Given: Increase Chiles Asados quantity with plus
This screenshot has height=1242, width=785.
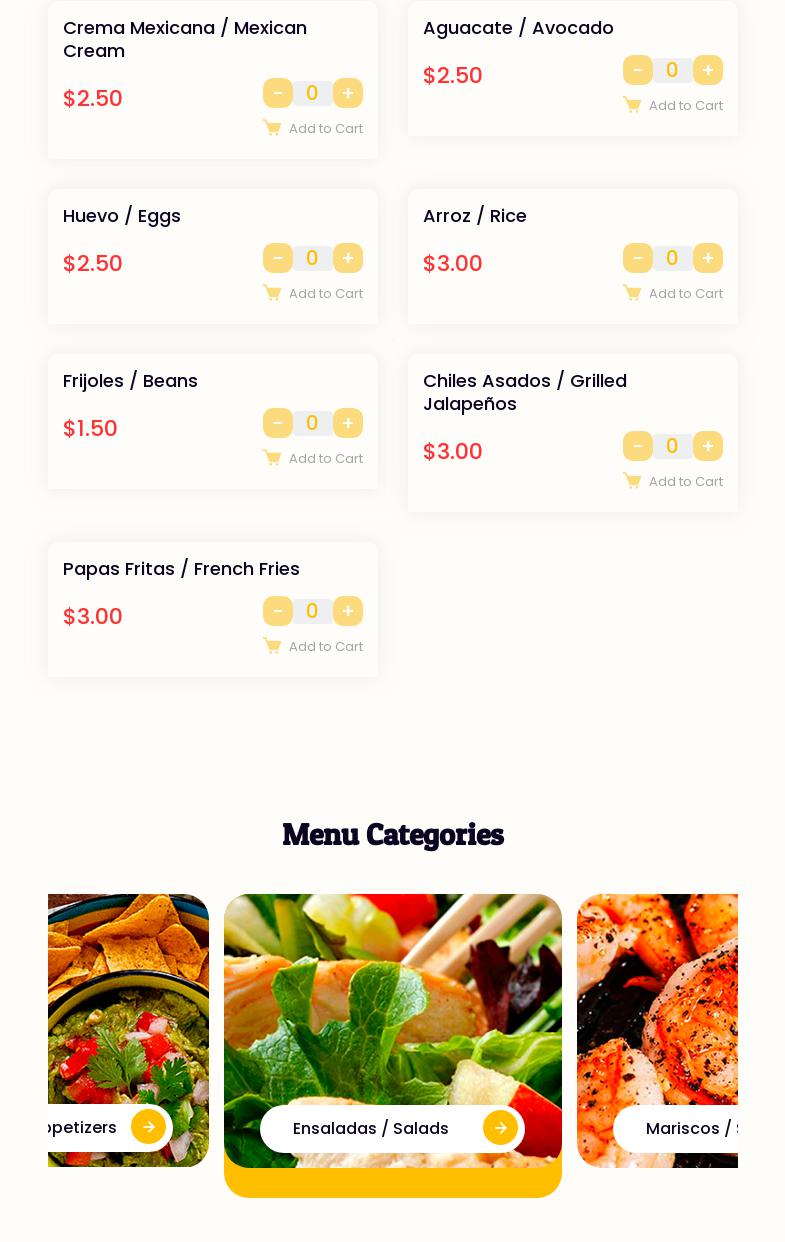Looking at the screenshot, I should coord(708,446).
